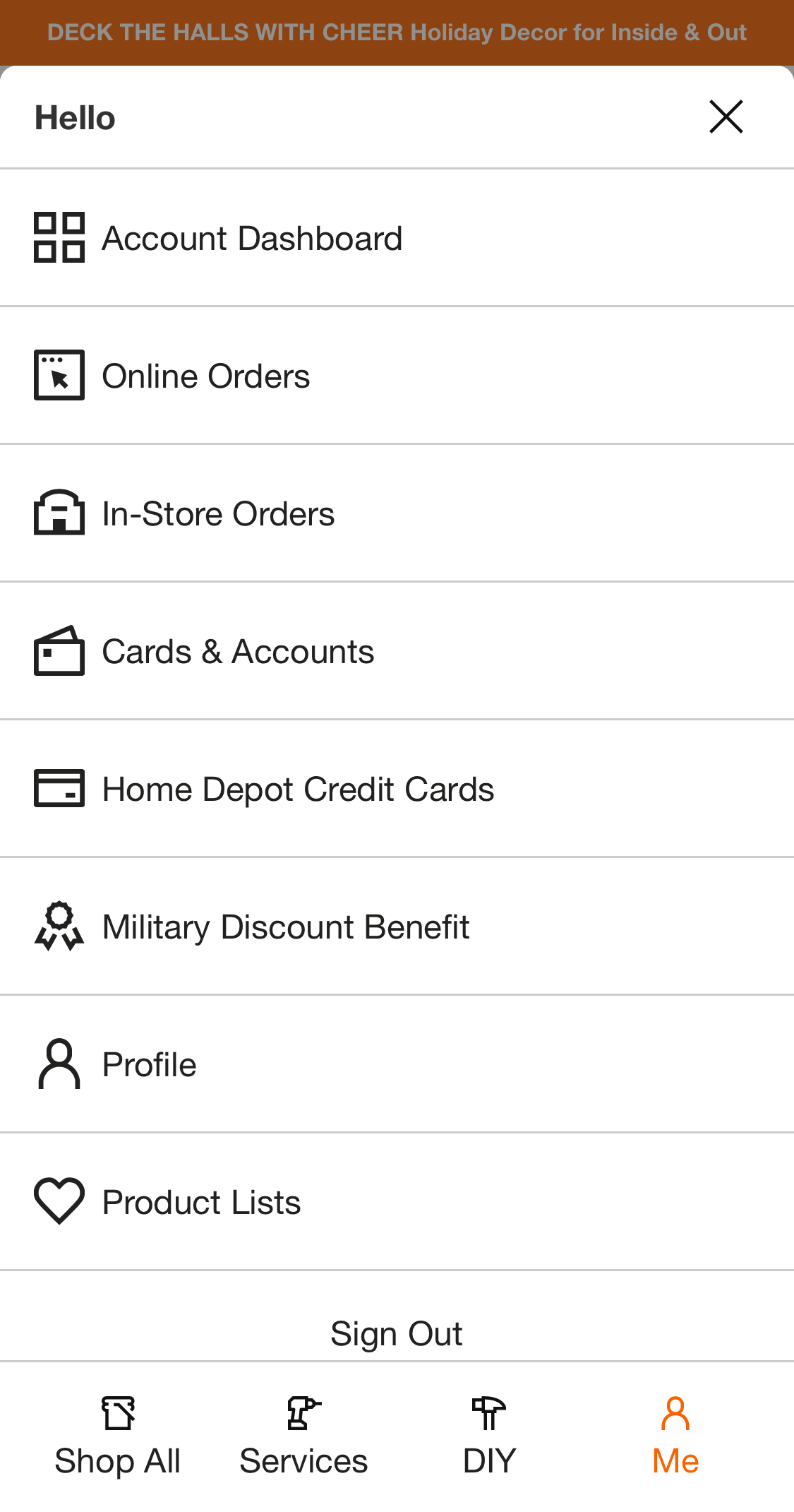Open Online Orders
This screenshot has width=794, height=1512.
[x=205, y=375]
